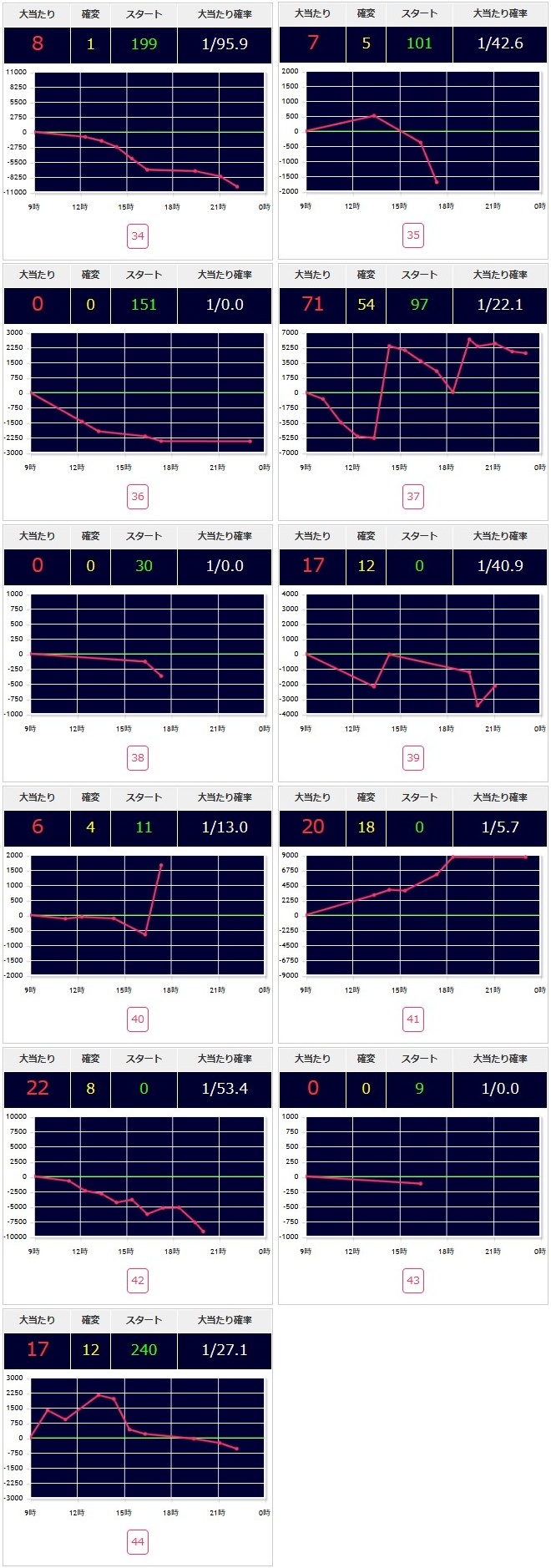Select machine number 36 button
Image resolution: width=551 pixels, height=1568 pixels.
click(138, 497)
